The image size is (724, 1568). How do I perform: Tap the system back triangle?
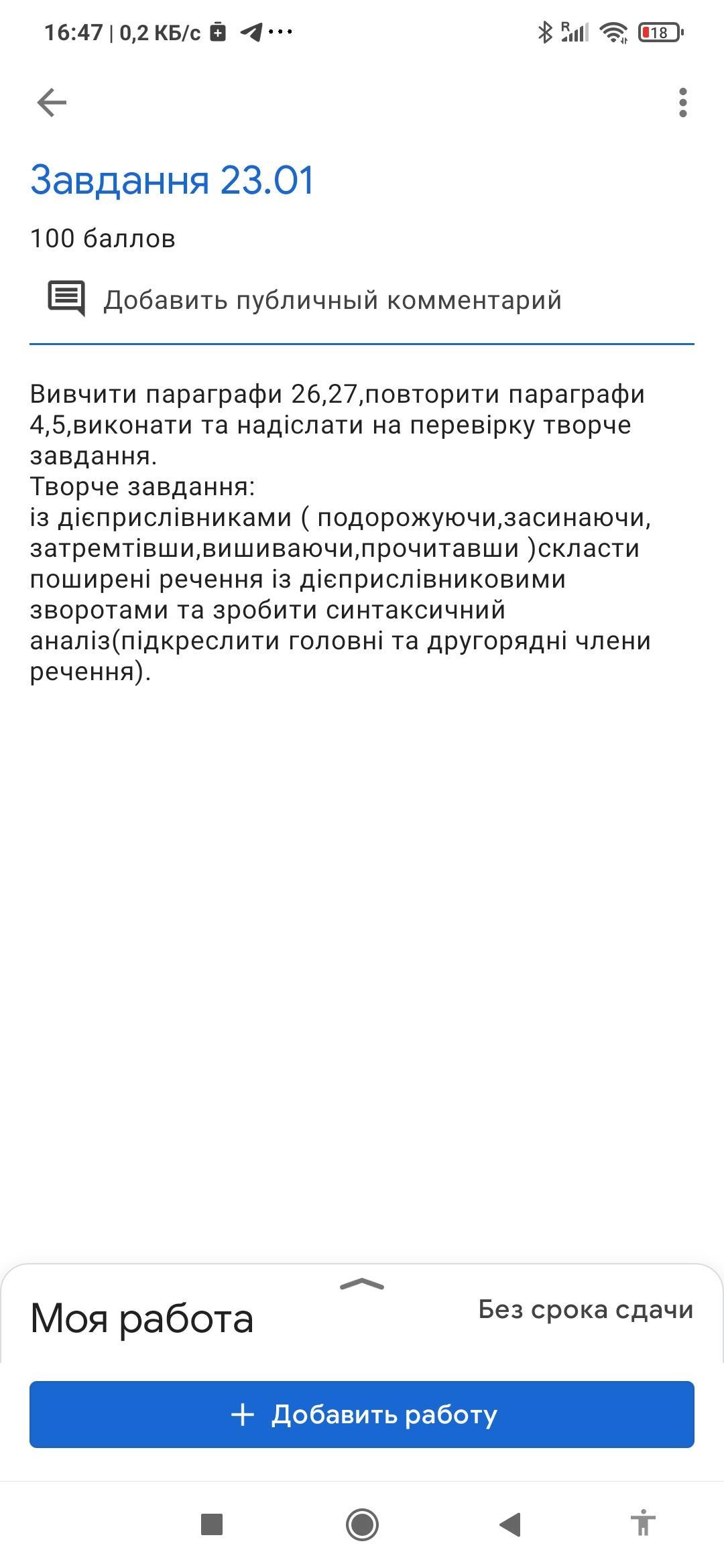click(x=511, y=1524)
